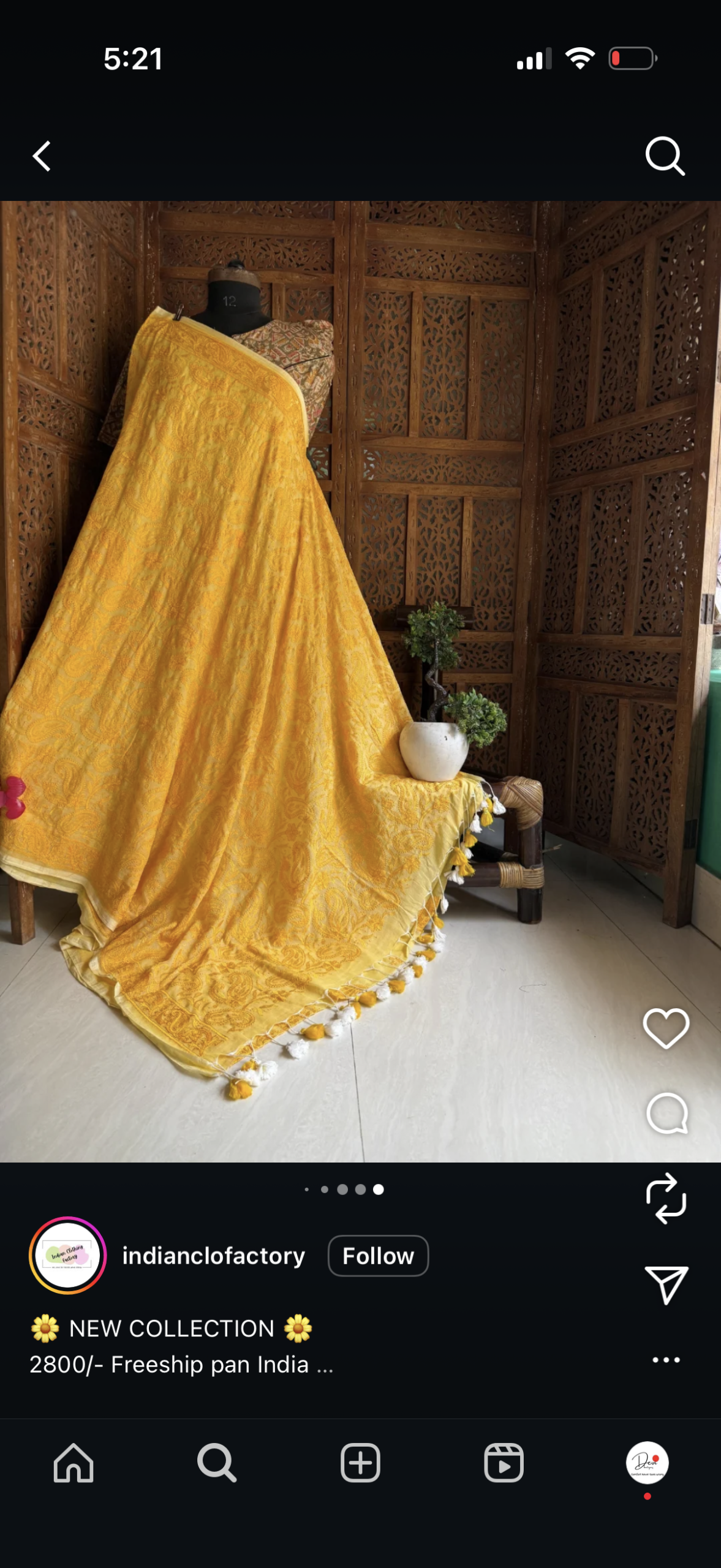Switch to the Reels tab
This screenshot has width=721, height=1568.
click(504, 1463)
